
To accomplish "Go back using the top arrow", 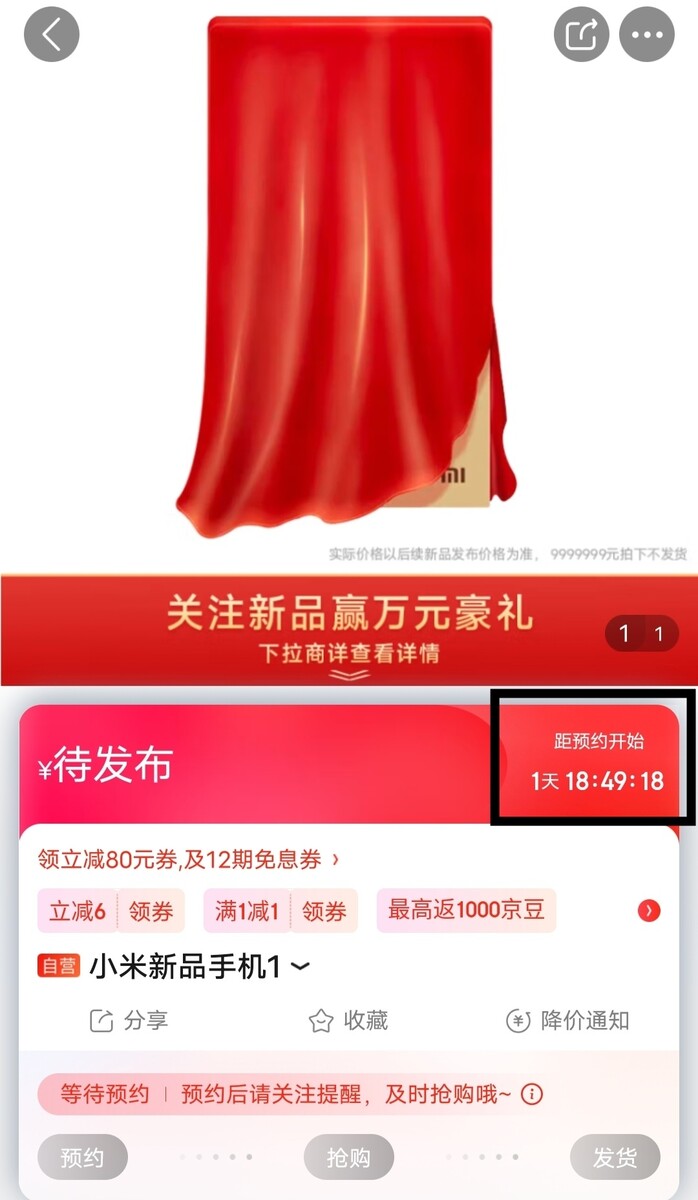I will [51, 35].
